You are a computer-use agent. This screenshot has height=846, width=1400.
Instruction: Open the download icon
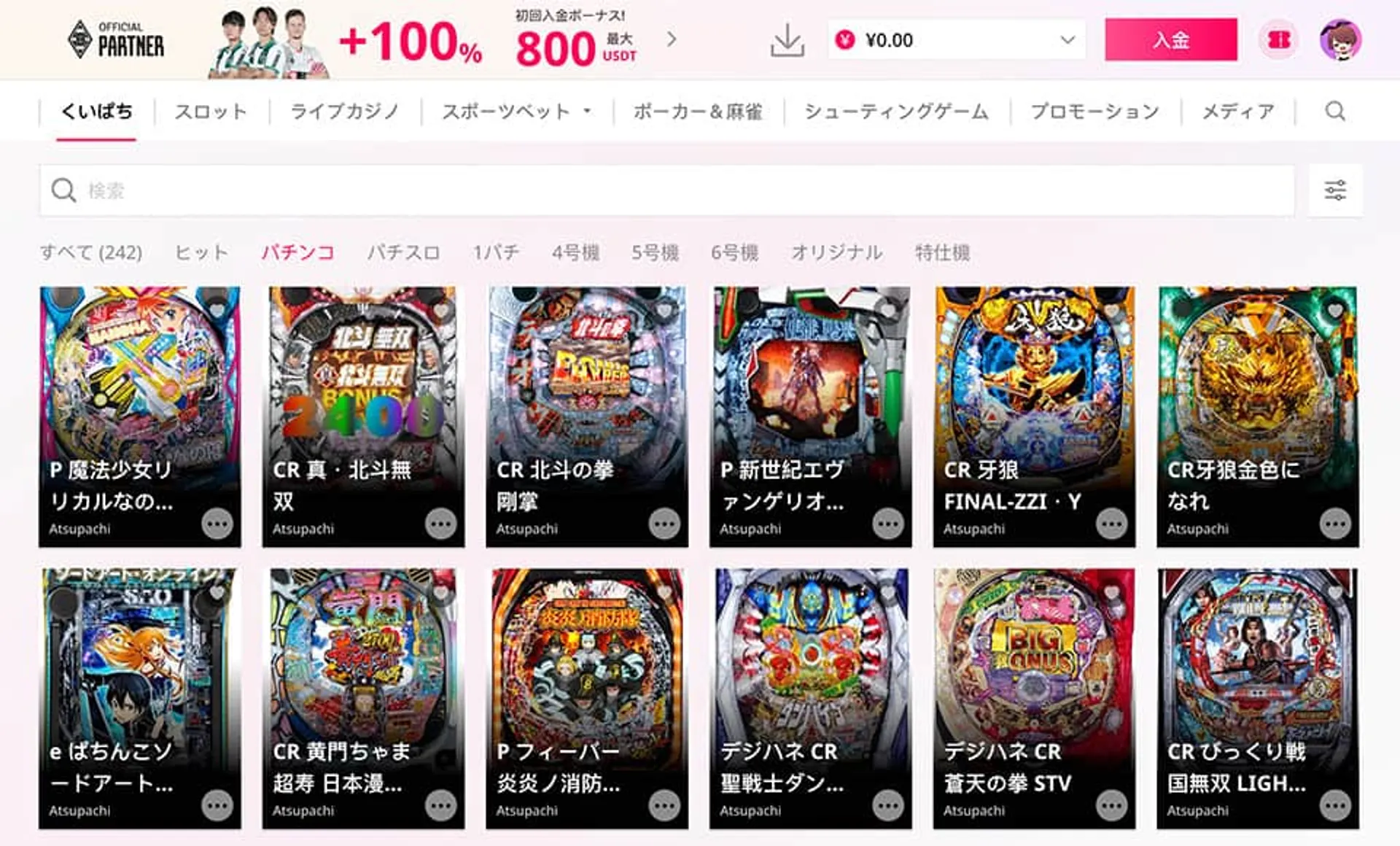pos(787,40)
